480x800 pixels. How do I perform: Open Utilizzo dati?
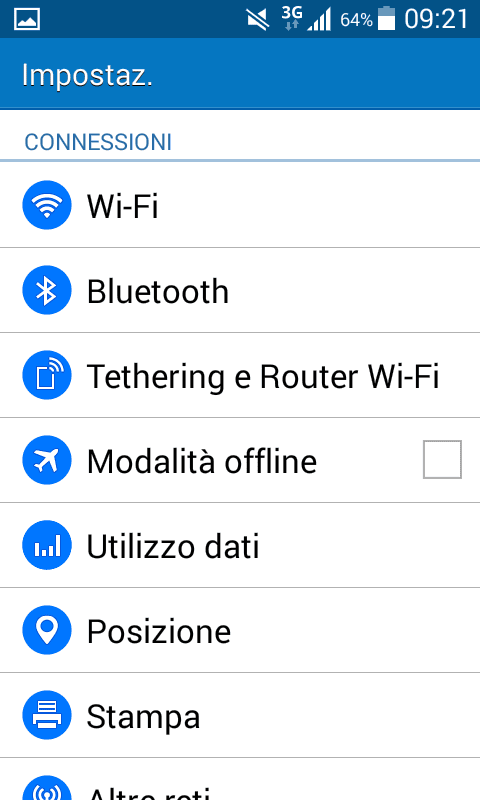(240, 545)
